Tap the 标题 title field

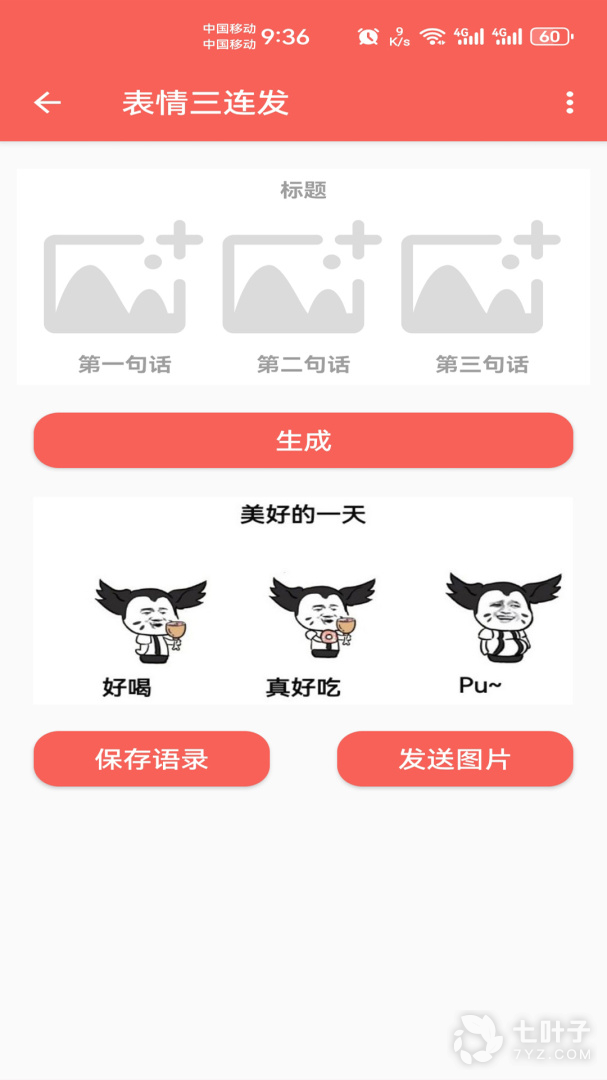click(303, 190)
